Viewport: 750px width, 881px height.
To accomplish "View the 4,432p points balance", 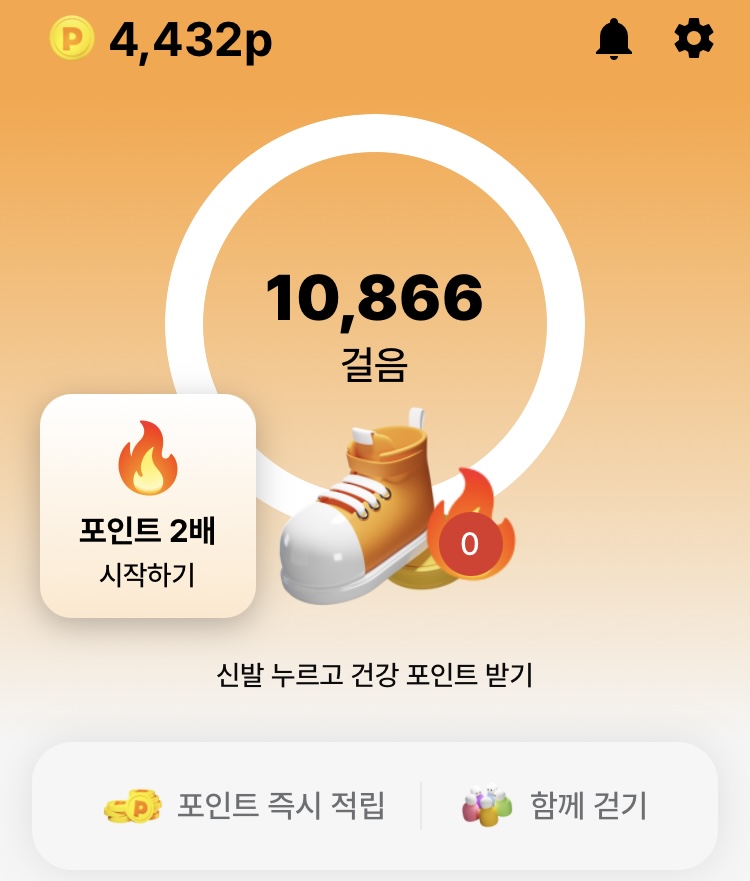I will [x=162, y=40].
